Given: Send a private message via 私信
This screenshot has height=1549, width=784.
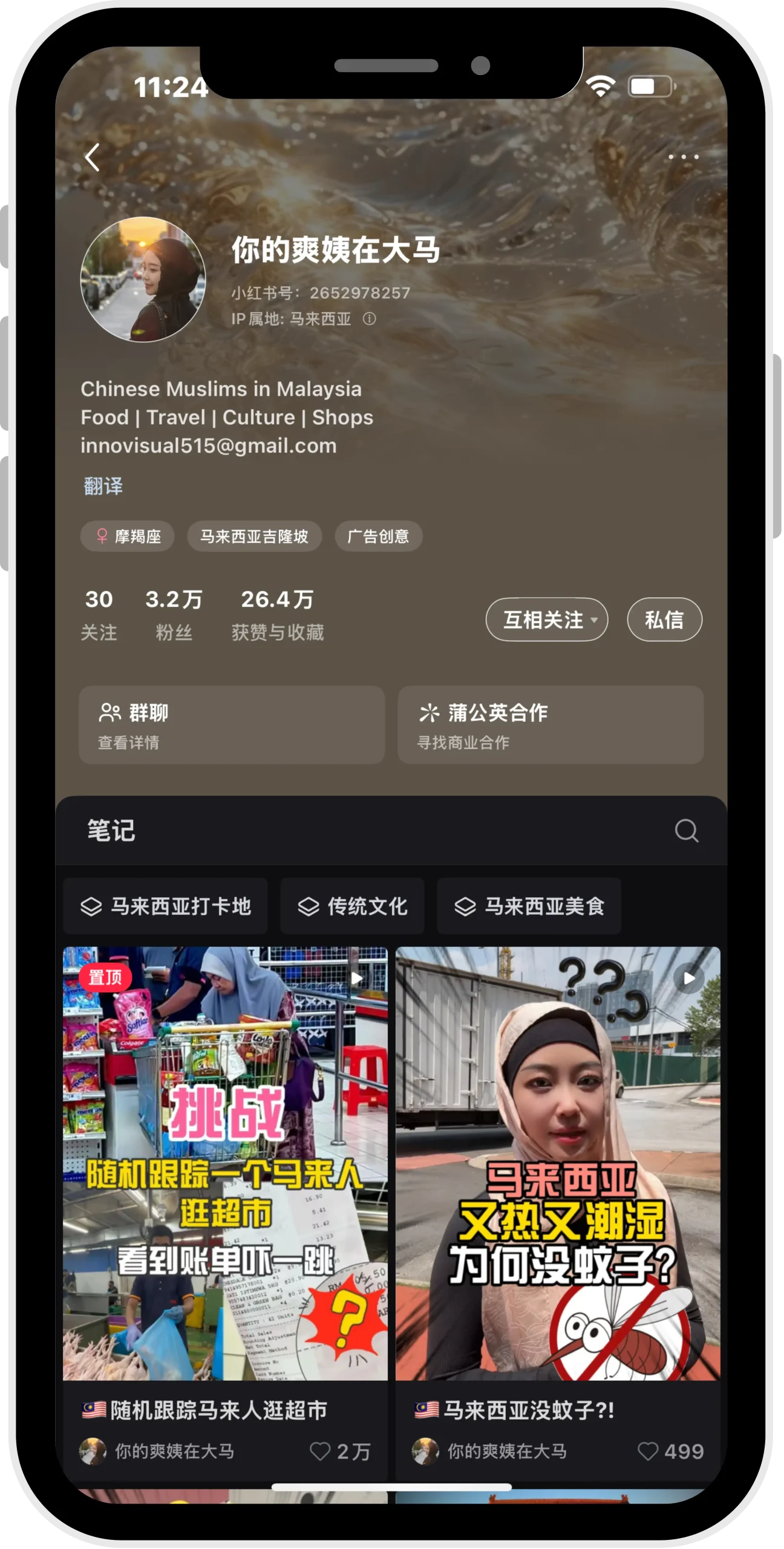Looking at the screenshot, I should (x=664, y=620).
